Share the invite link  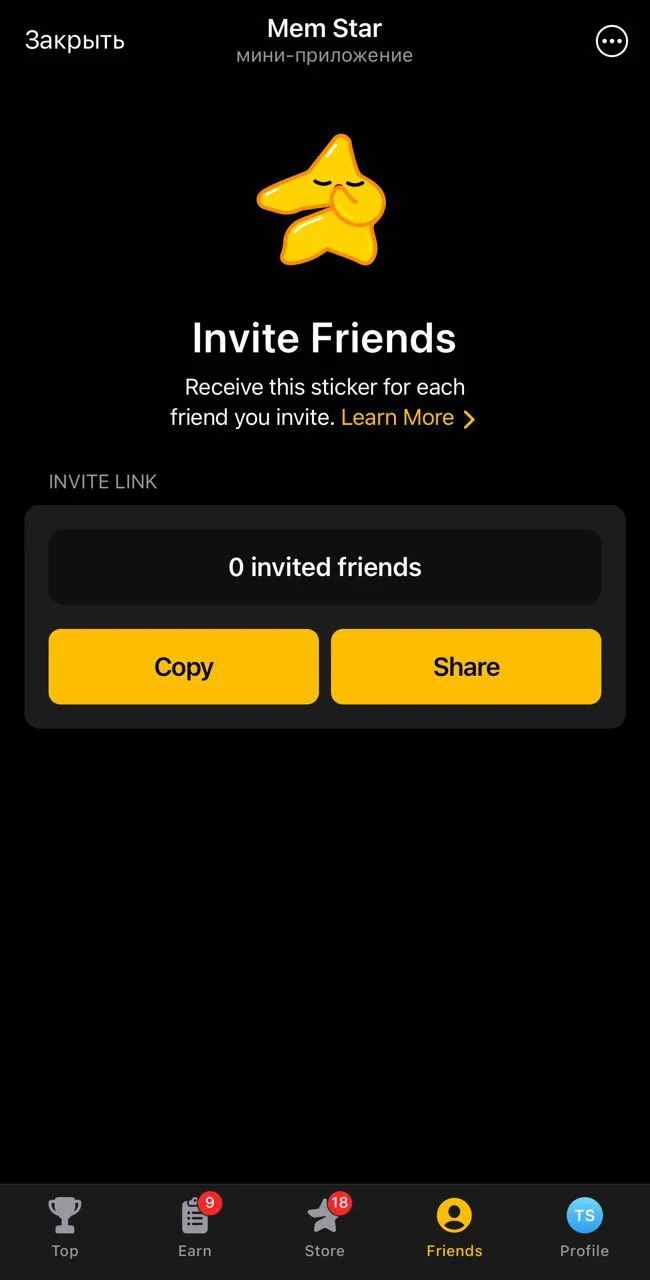pos(466,667)
